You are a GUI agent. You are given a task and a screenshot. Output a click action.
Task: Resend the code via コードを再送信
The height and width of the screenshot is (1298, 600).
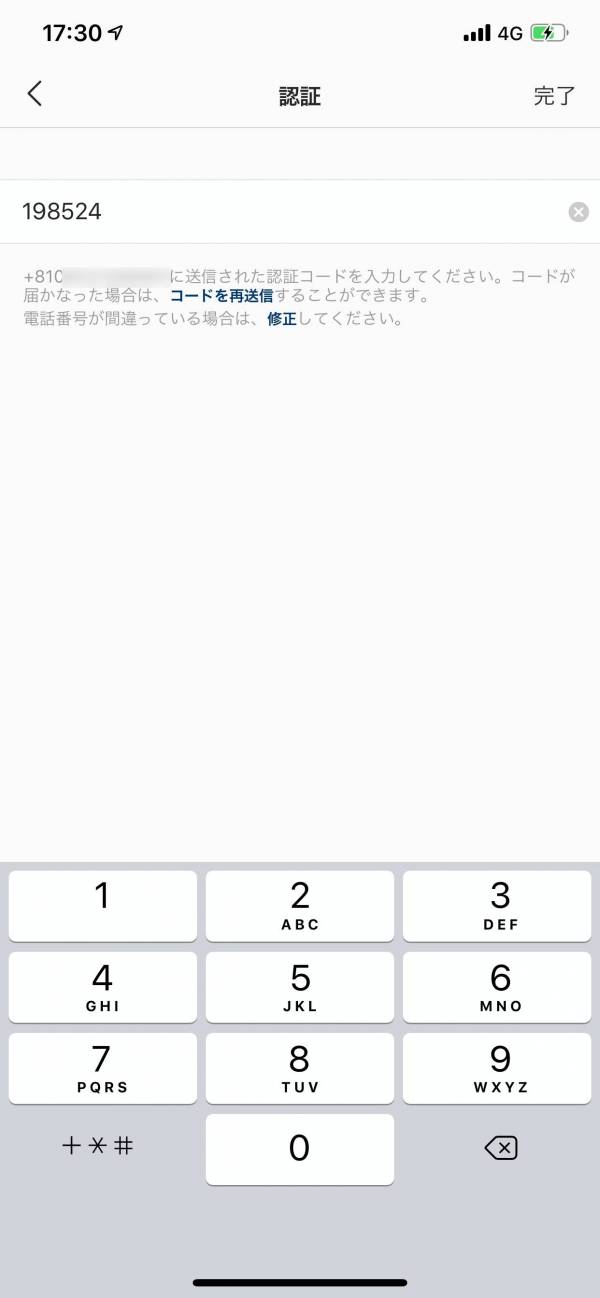point(221,297)
